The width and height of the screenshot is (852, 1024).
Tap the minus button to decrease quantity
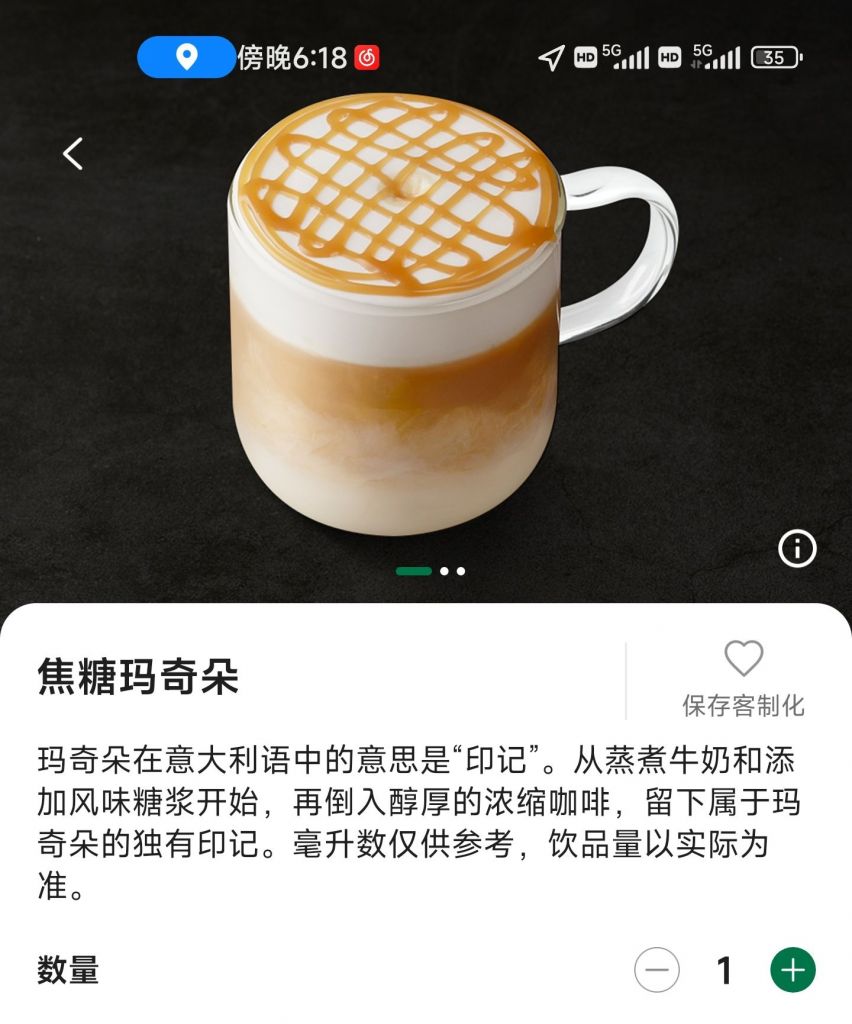click(x=656, y=968)
